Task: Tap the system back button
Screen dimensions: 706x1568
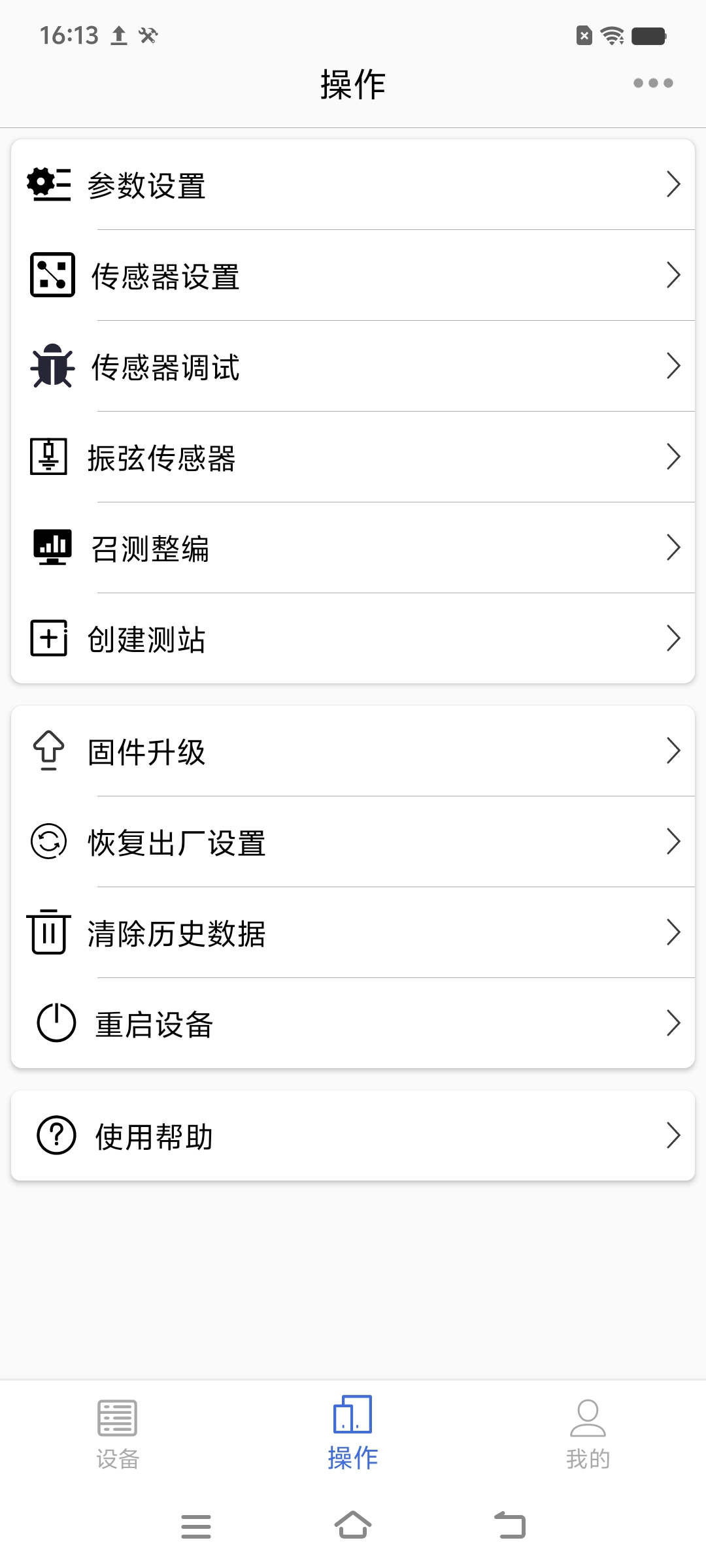Action: (x=510, y=1526)
